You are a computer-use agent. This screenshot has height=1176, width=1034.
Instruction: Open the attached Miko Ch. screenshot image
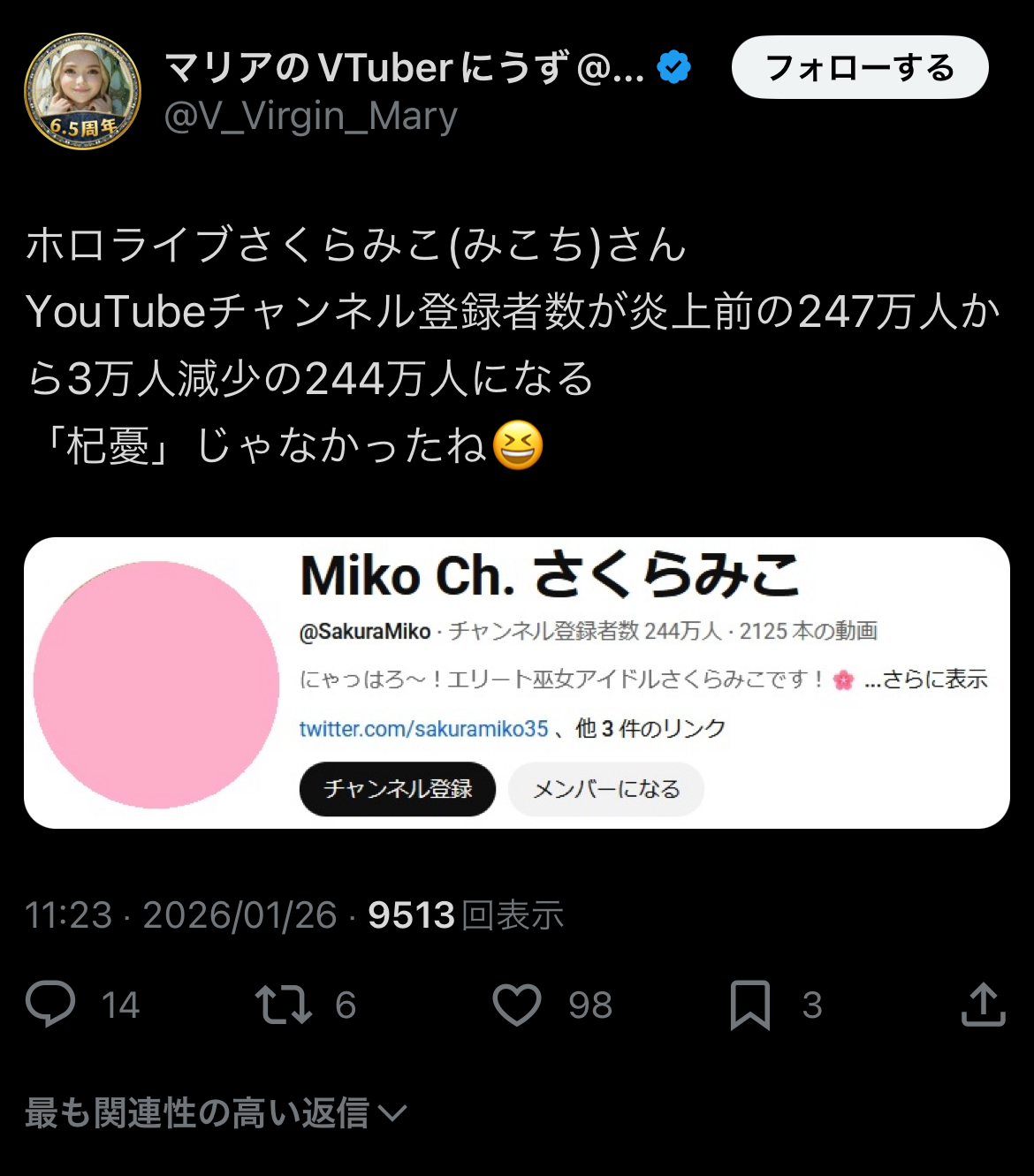(516, 682)
